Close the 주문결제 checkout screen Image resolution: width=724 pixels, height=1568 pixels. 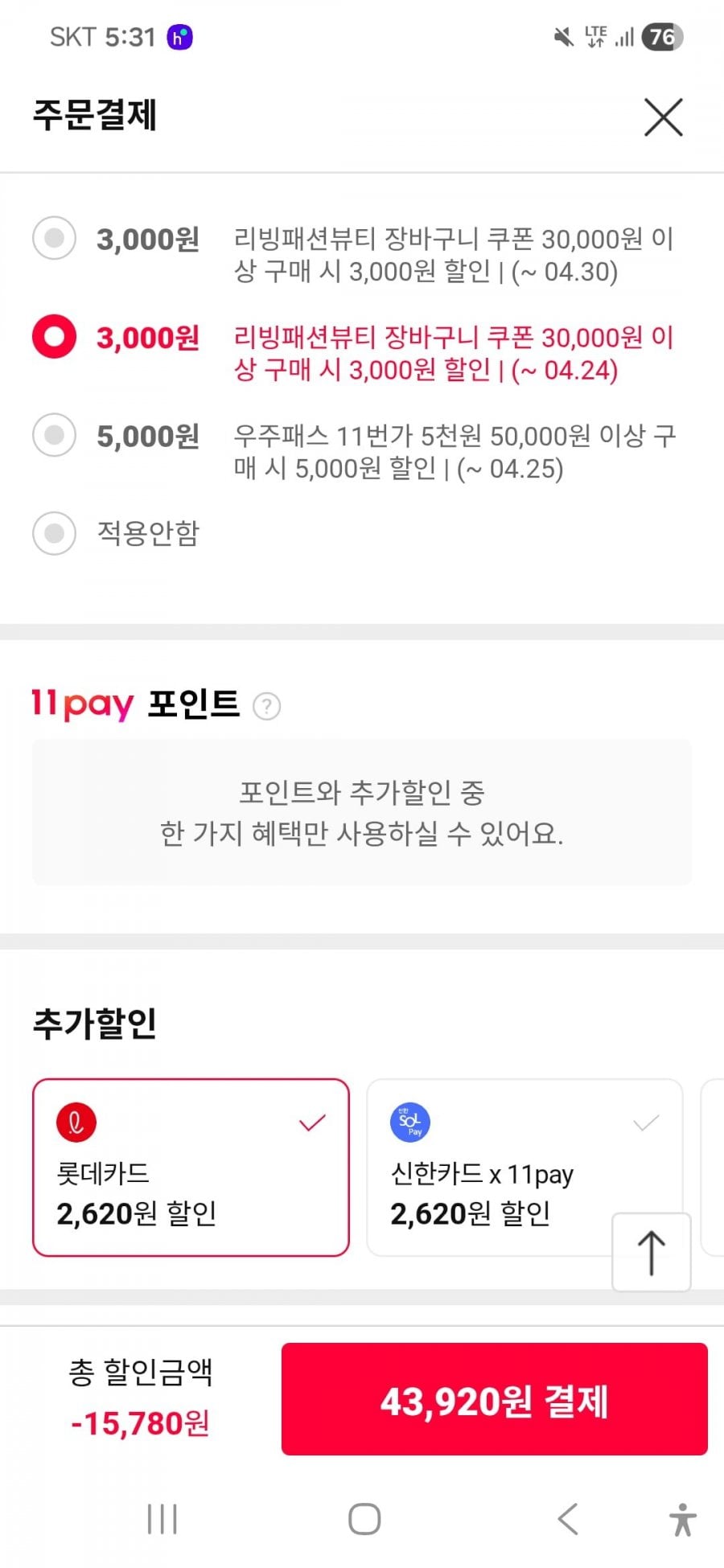[663, 117]
